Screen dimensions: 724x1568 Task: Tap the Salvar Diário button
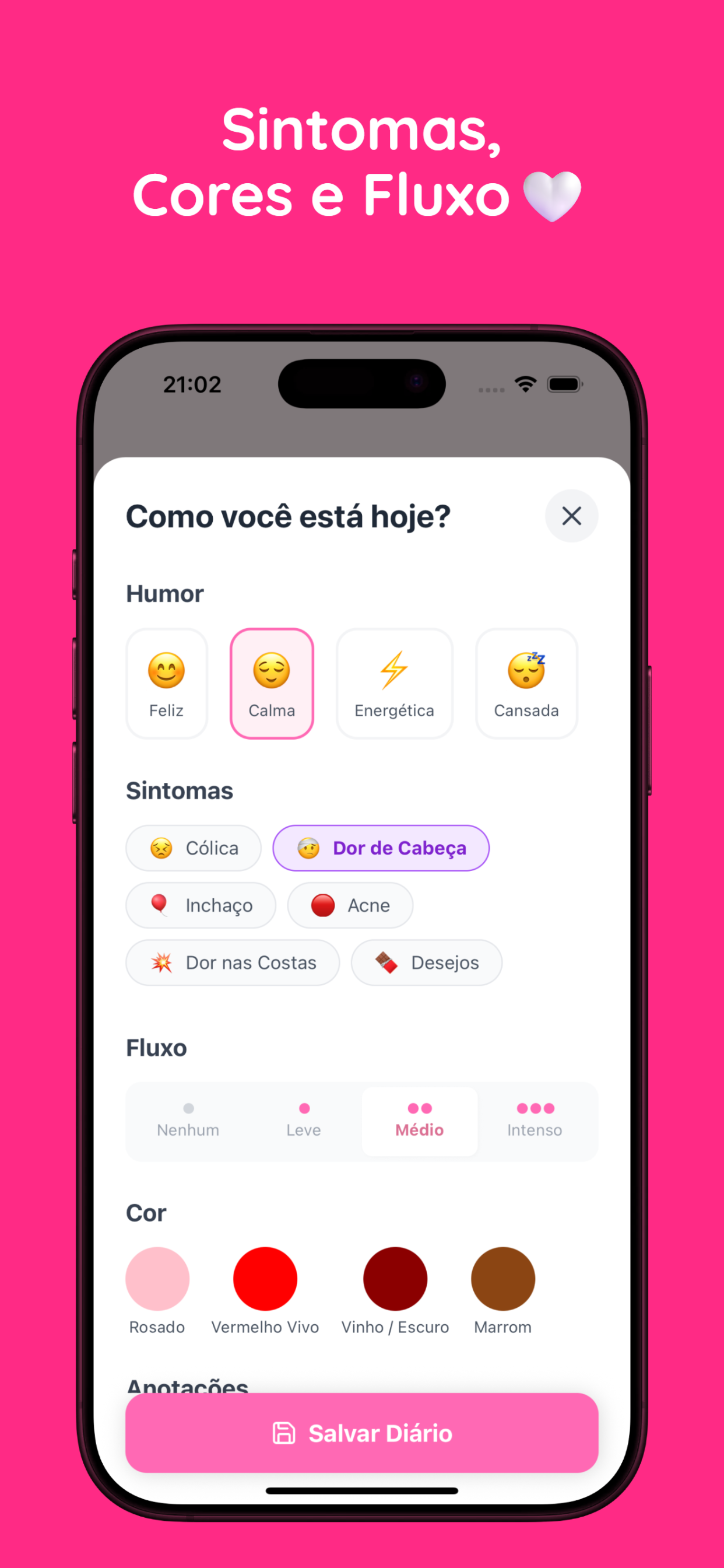click(x=361, y=1433)
